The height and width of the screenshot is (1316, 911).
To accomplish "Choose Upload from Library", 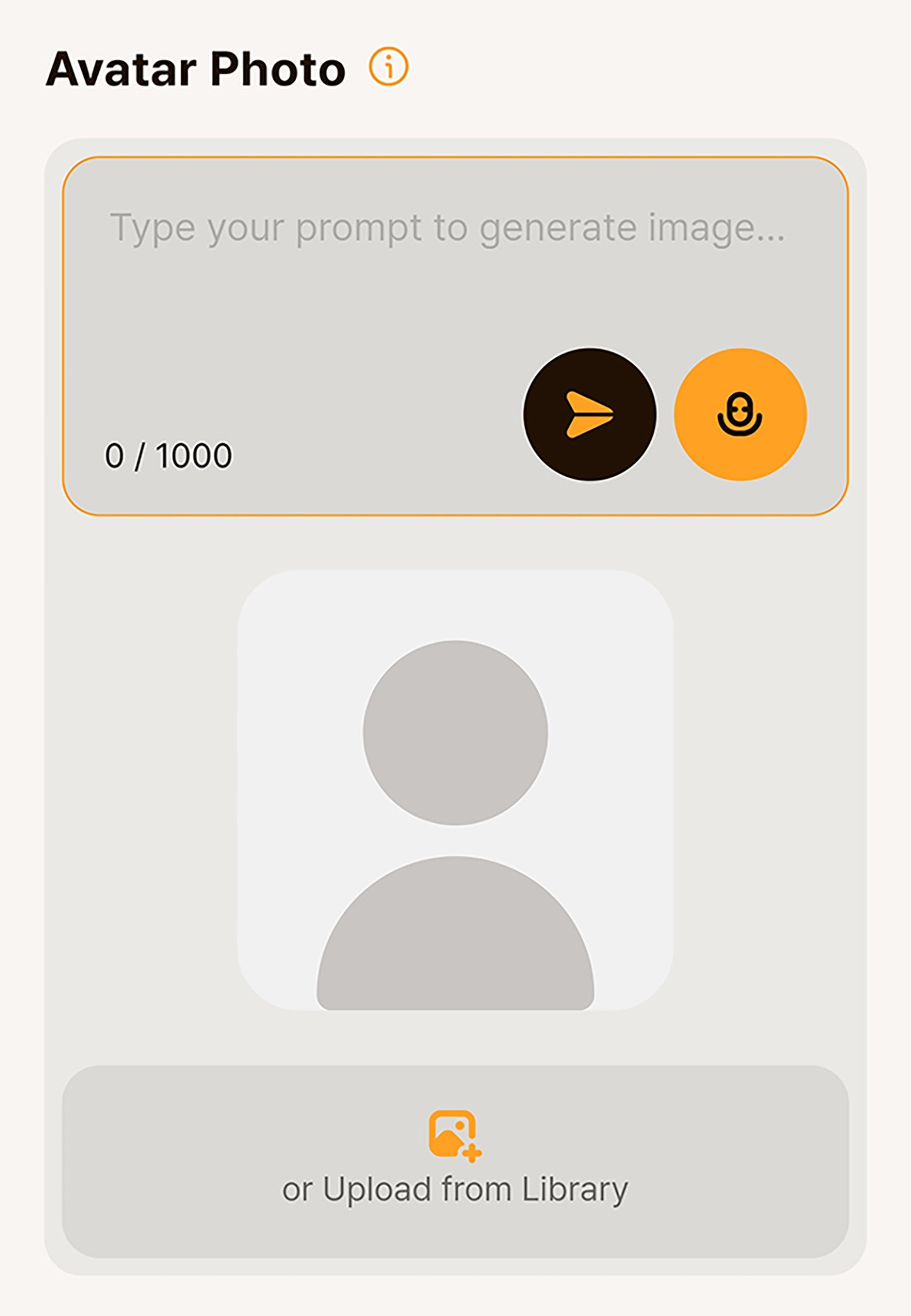I will pos(455,1162).
